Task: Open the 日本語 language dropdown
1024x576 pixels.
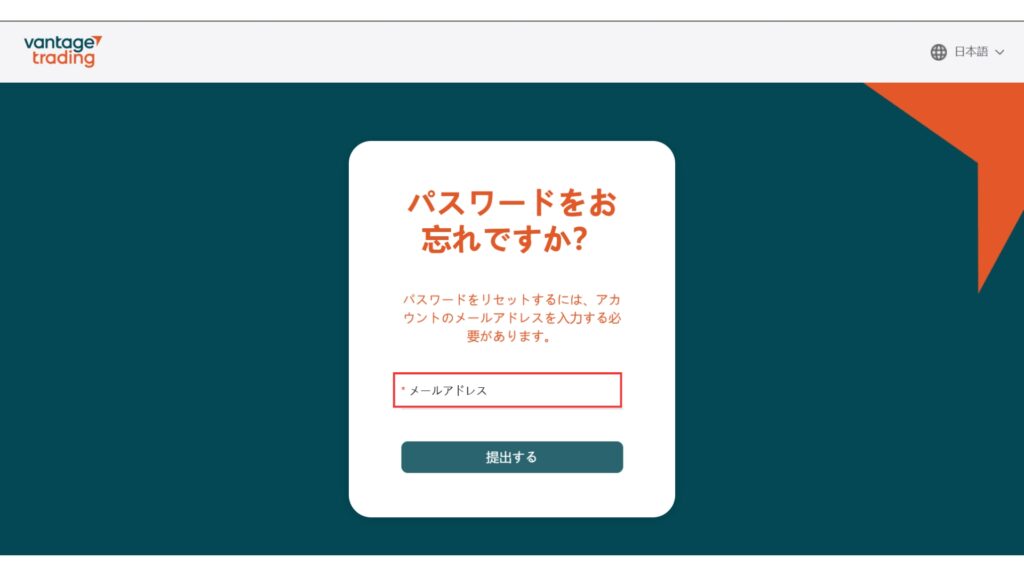Action: pos(967,52)
